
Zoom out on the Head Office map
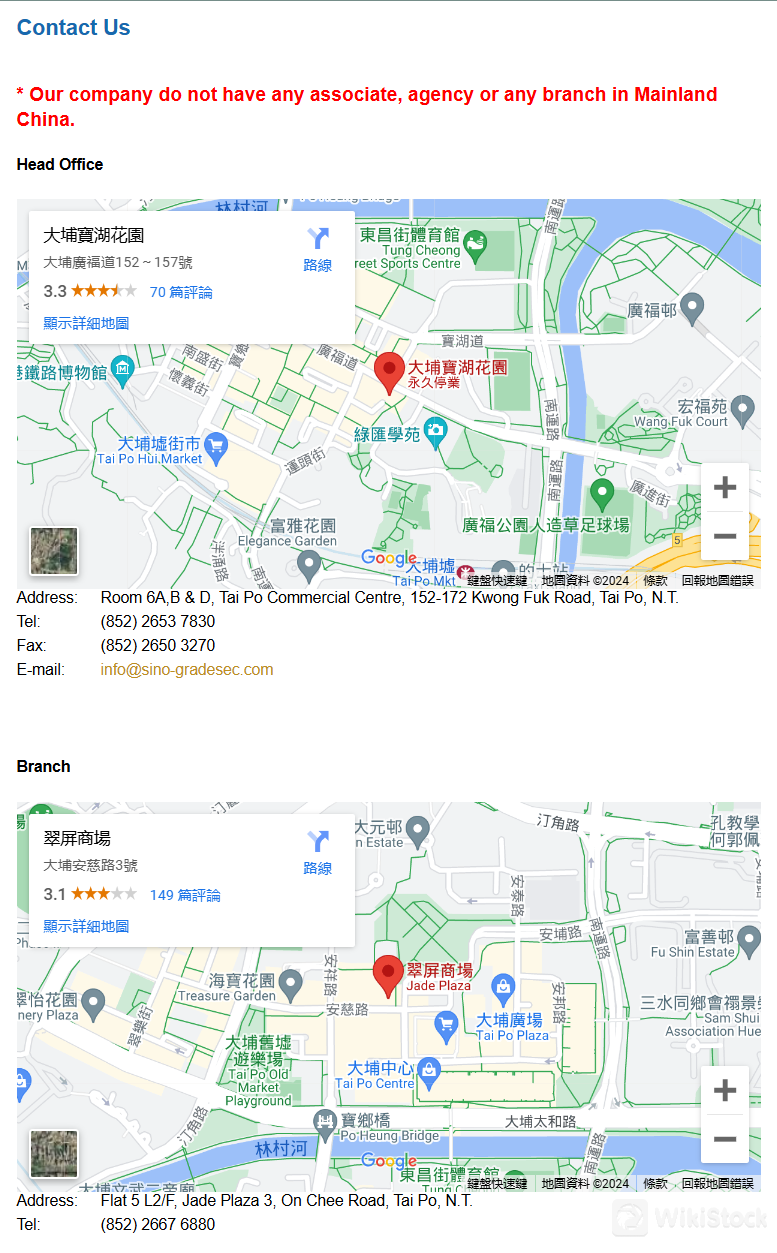coord(725,536)
